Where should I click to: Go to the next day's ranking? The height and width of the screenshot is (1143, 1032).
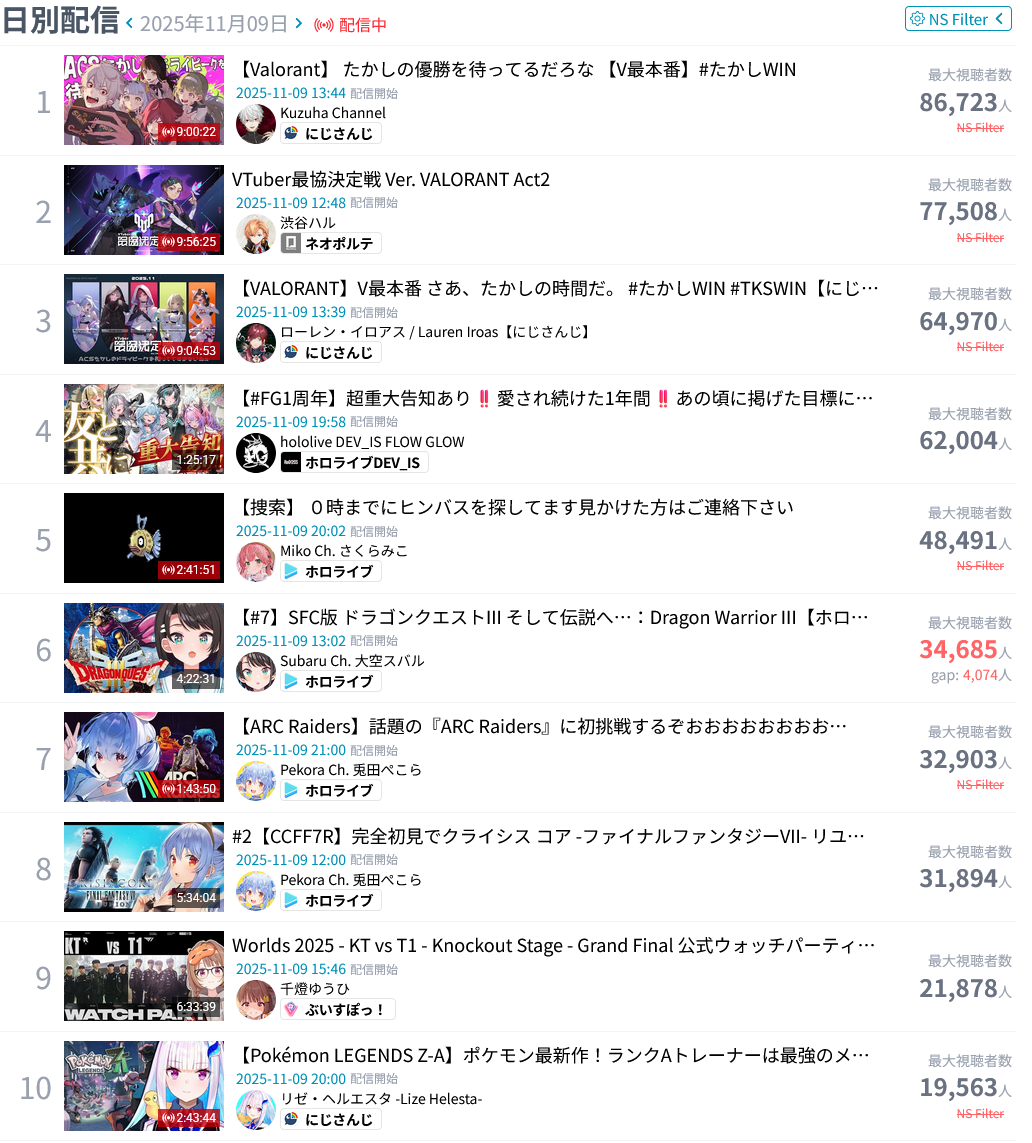(298, 23)
